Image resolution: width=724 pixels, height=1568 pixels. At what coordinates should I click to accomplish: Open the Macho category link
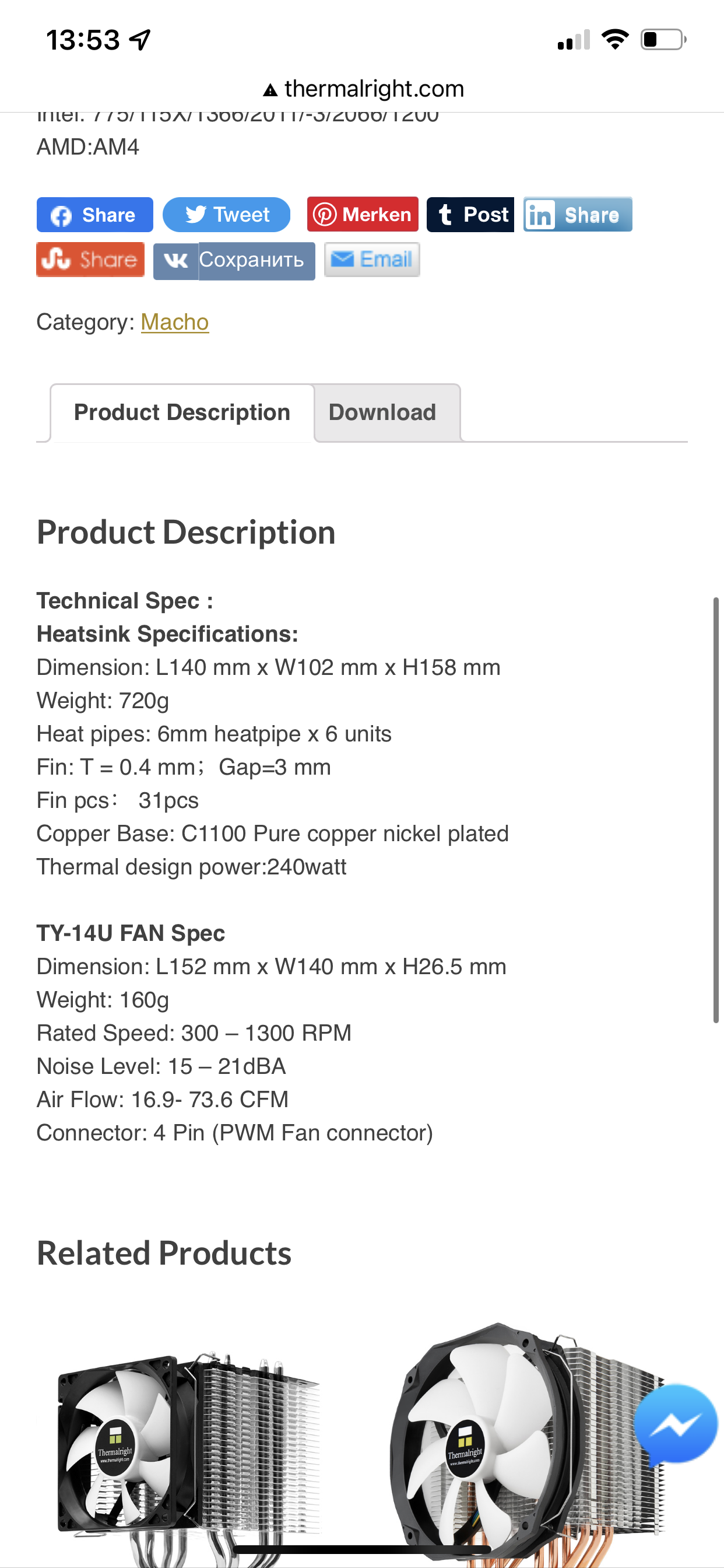click(175, 322)
